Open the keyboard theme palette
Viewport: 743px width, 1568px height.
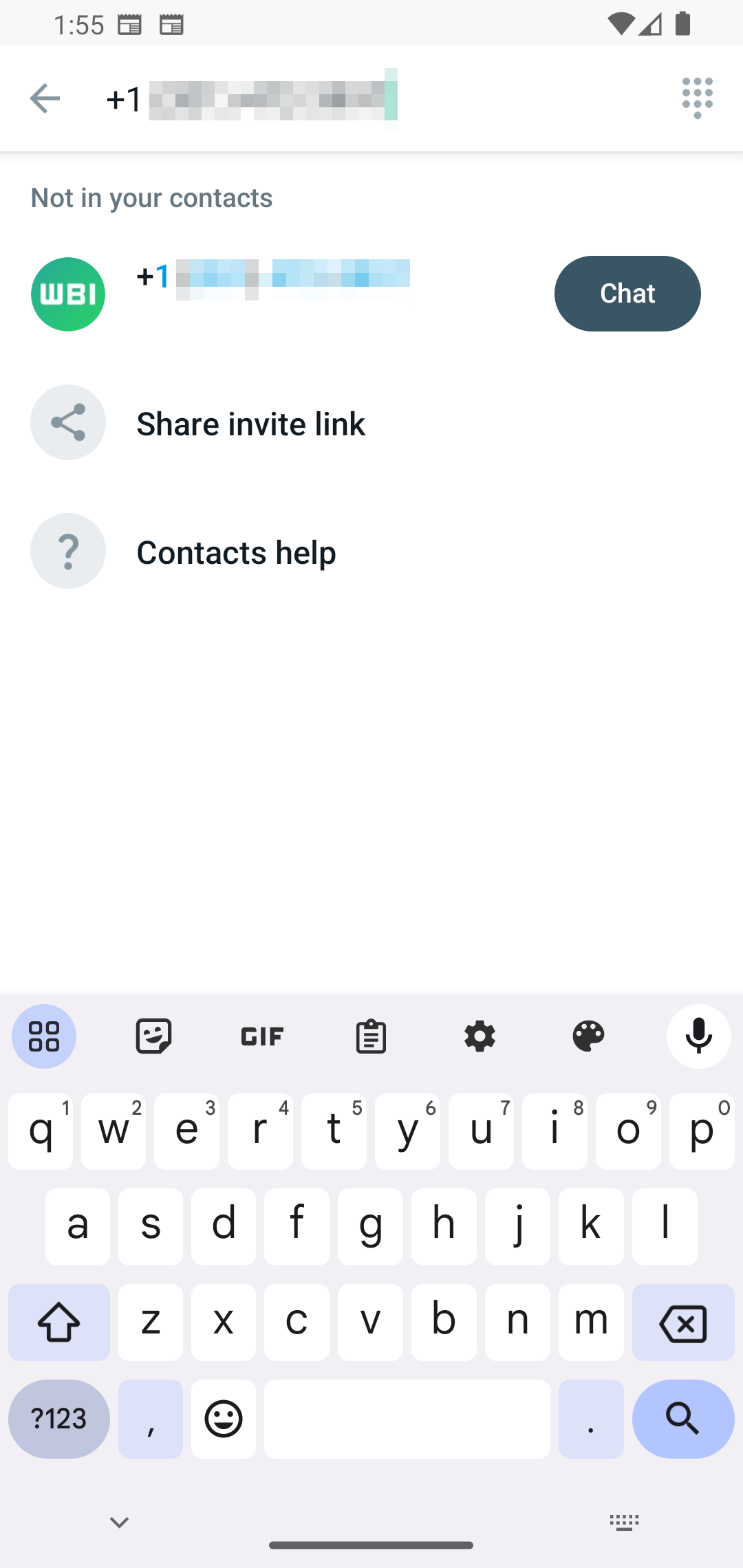pos(588,1036)
